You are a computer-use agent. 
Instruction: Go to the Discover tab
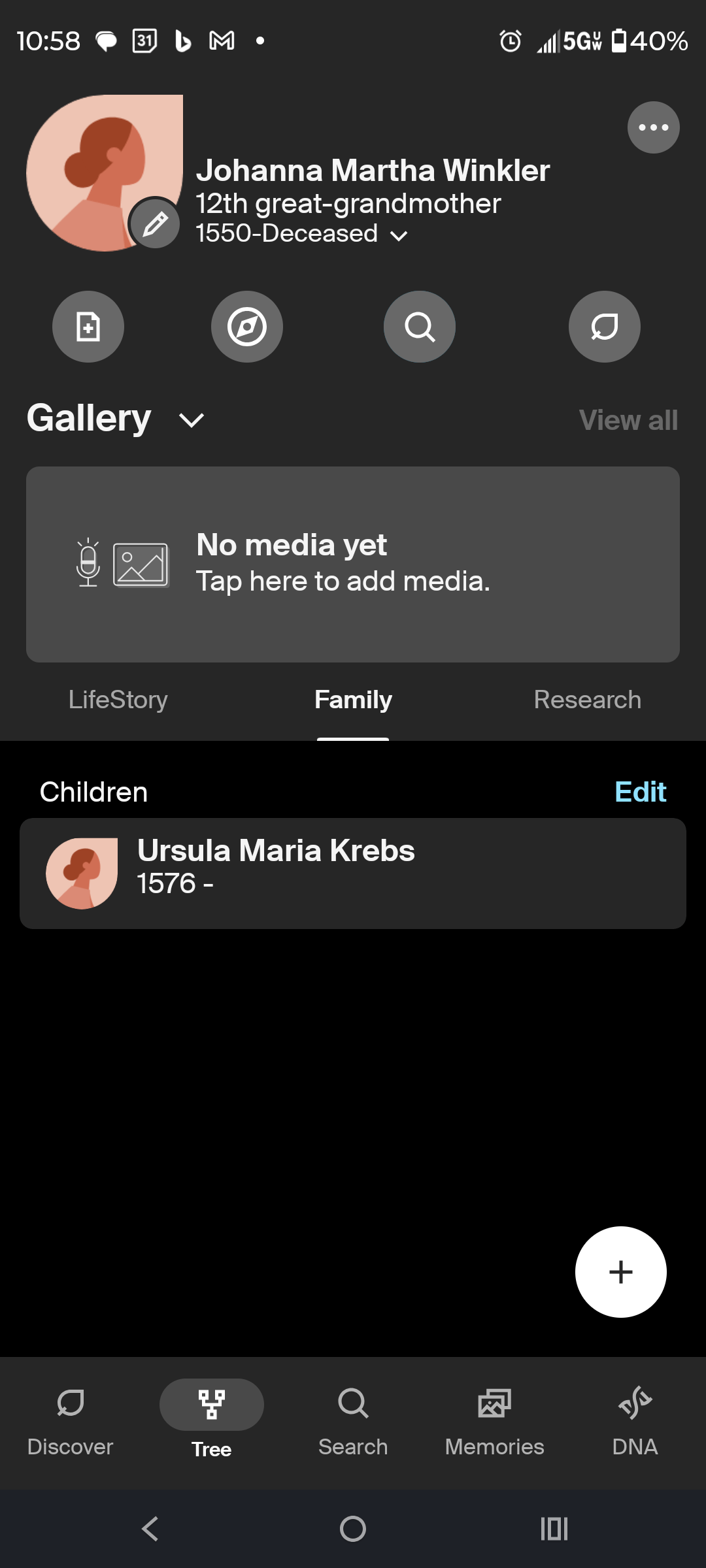(x=71, y=1422)
